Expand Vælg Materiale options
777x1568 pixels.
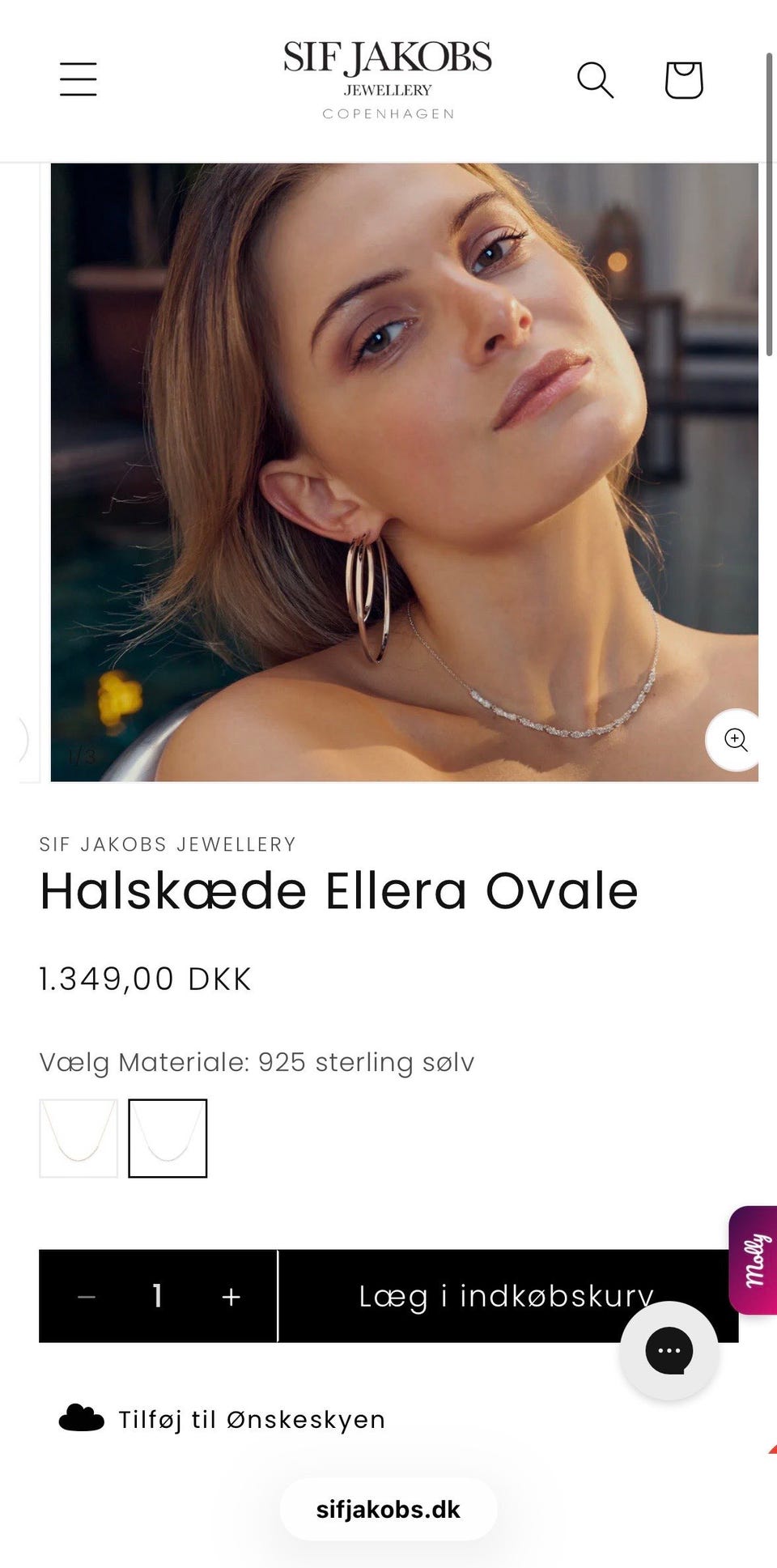coord(256,1063)
